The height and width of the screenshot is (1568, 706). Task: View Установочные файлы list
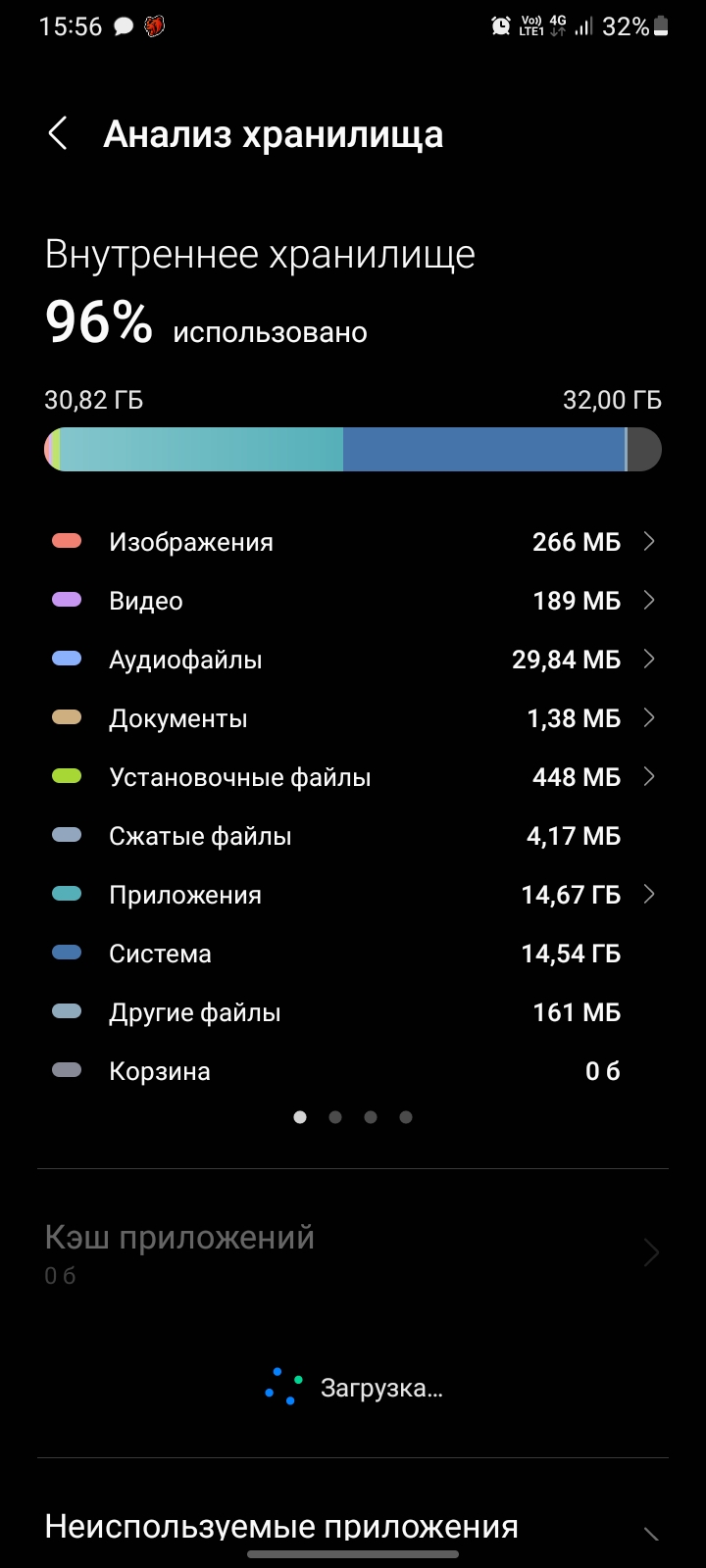click(x=353, y=777)
